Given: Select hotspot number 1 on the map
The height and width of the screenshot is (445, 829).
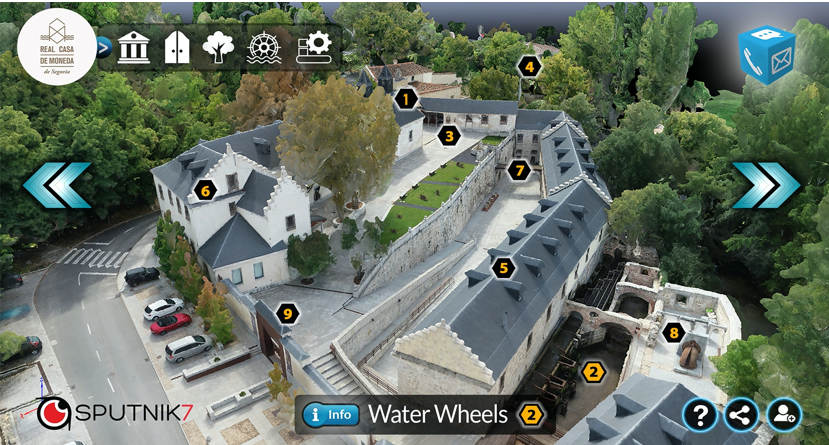Looking at the screenshot, I should click(405, 98).
